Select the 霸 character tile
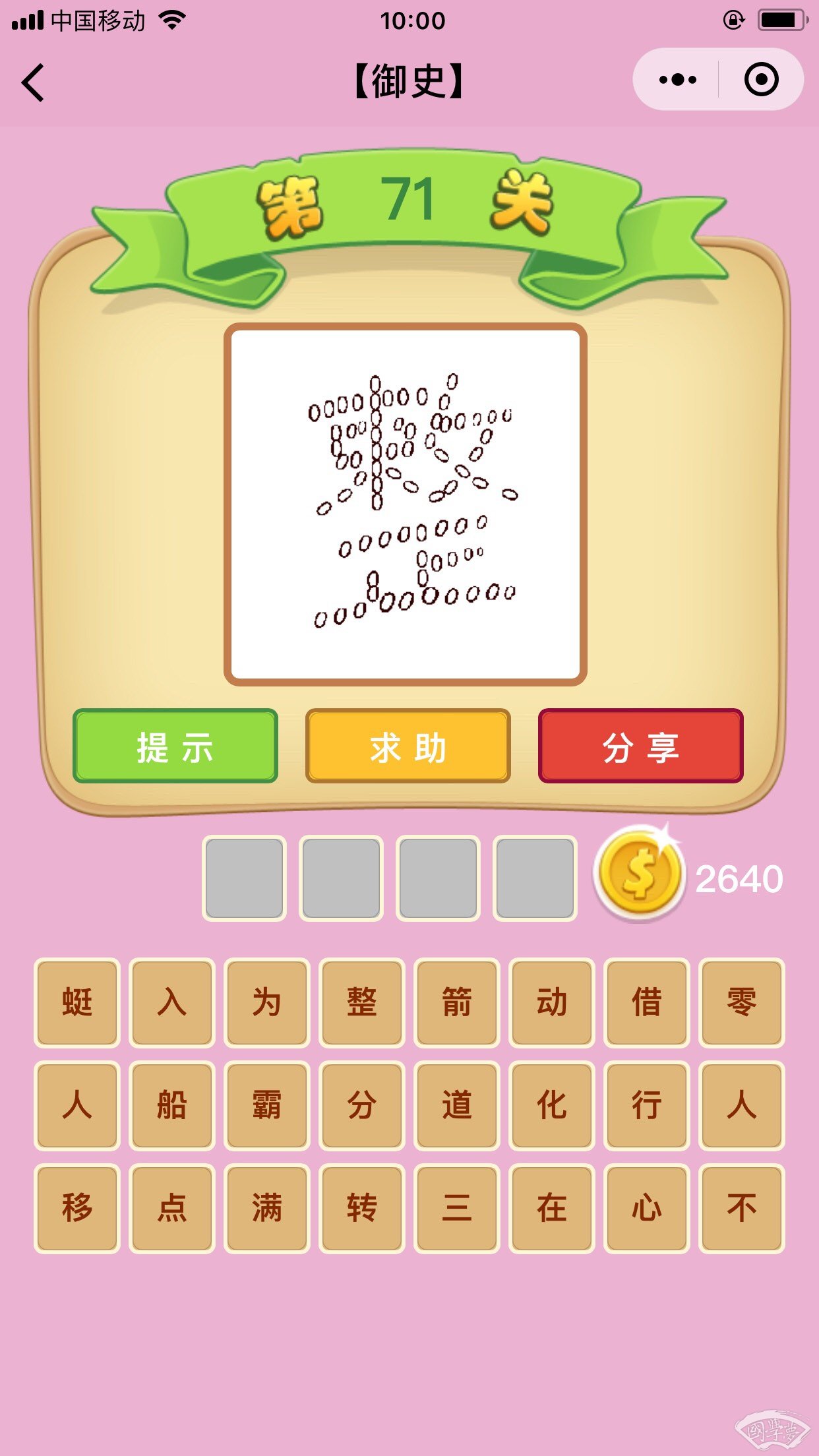 click(266, 1105)
